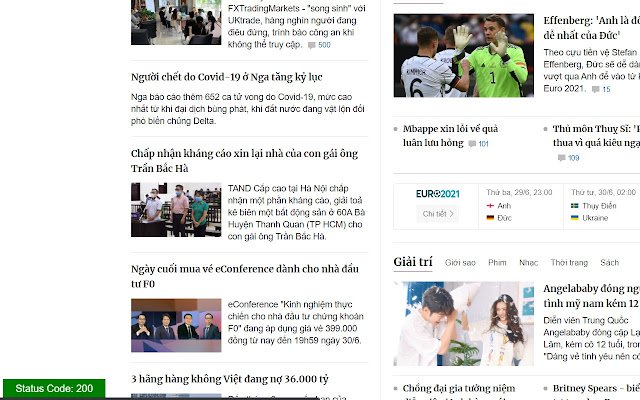Tap the Chi tiết button for Euro 2021
The width and height of the screenshot is (640, 400).
pos(438,214)
